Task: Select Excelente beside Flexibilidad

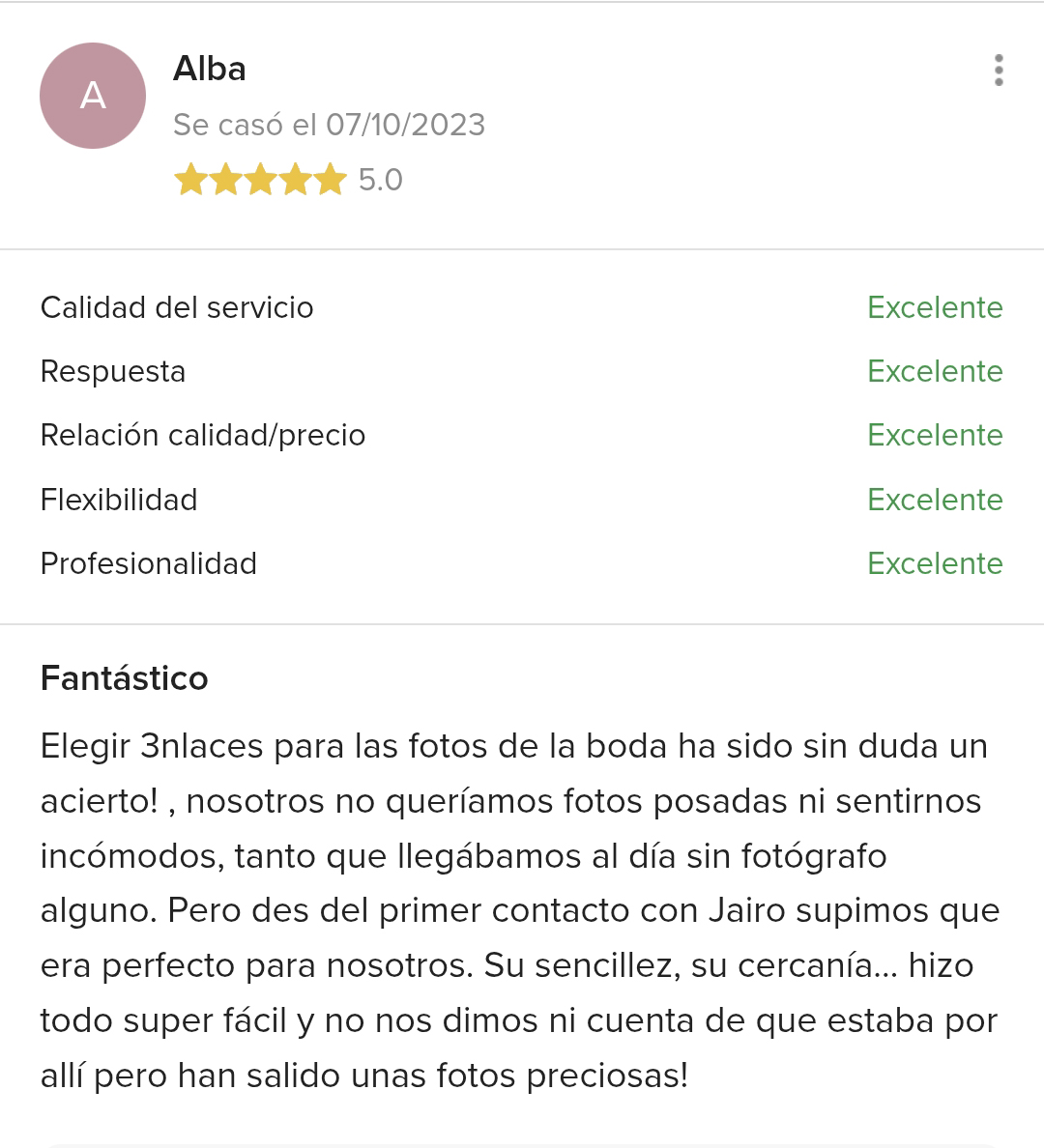Action: 934,500
